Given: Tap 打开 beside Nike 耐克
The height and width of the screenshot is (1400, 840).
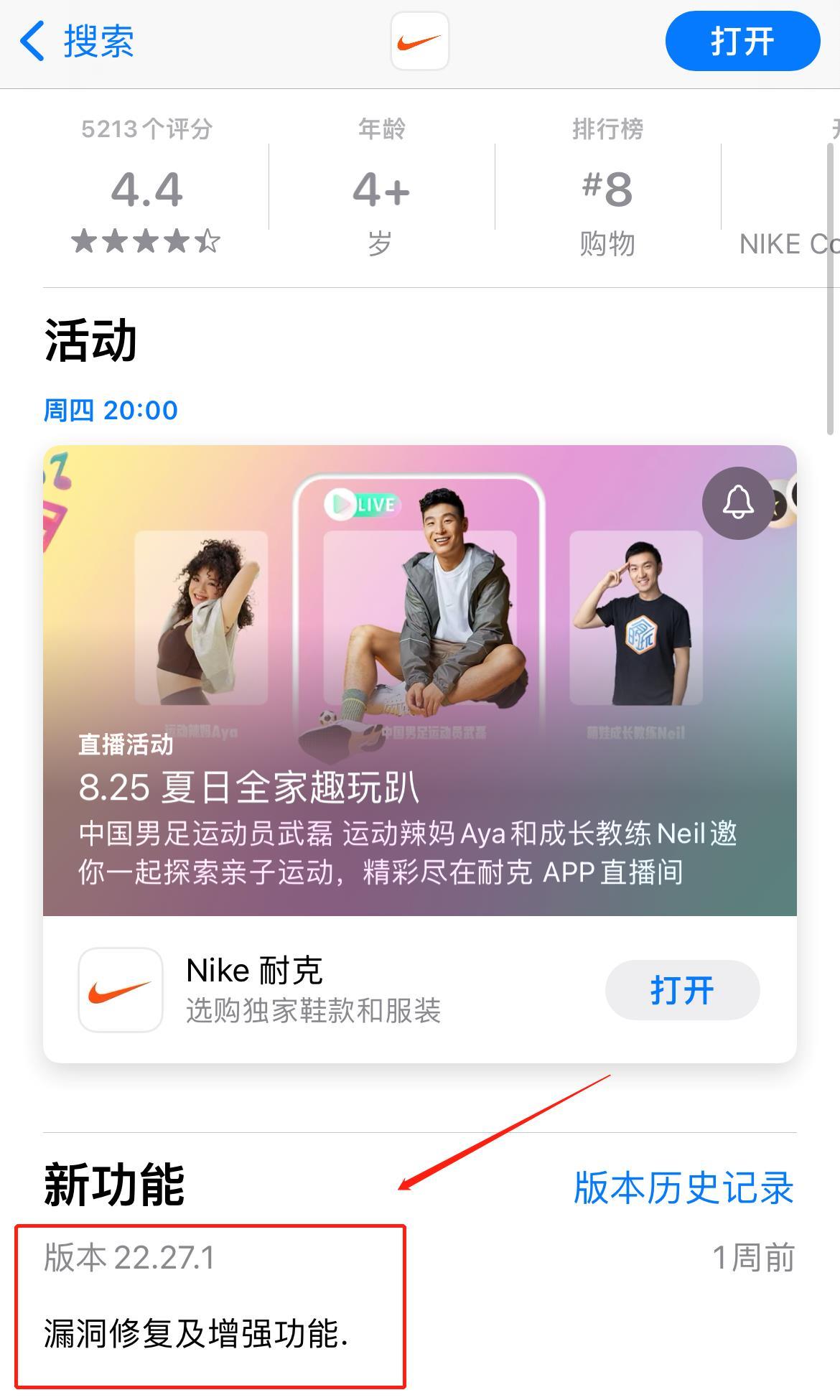Looking at the screenshot, I should coord(681,990).
